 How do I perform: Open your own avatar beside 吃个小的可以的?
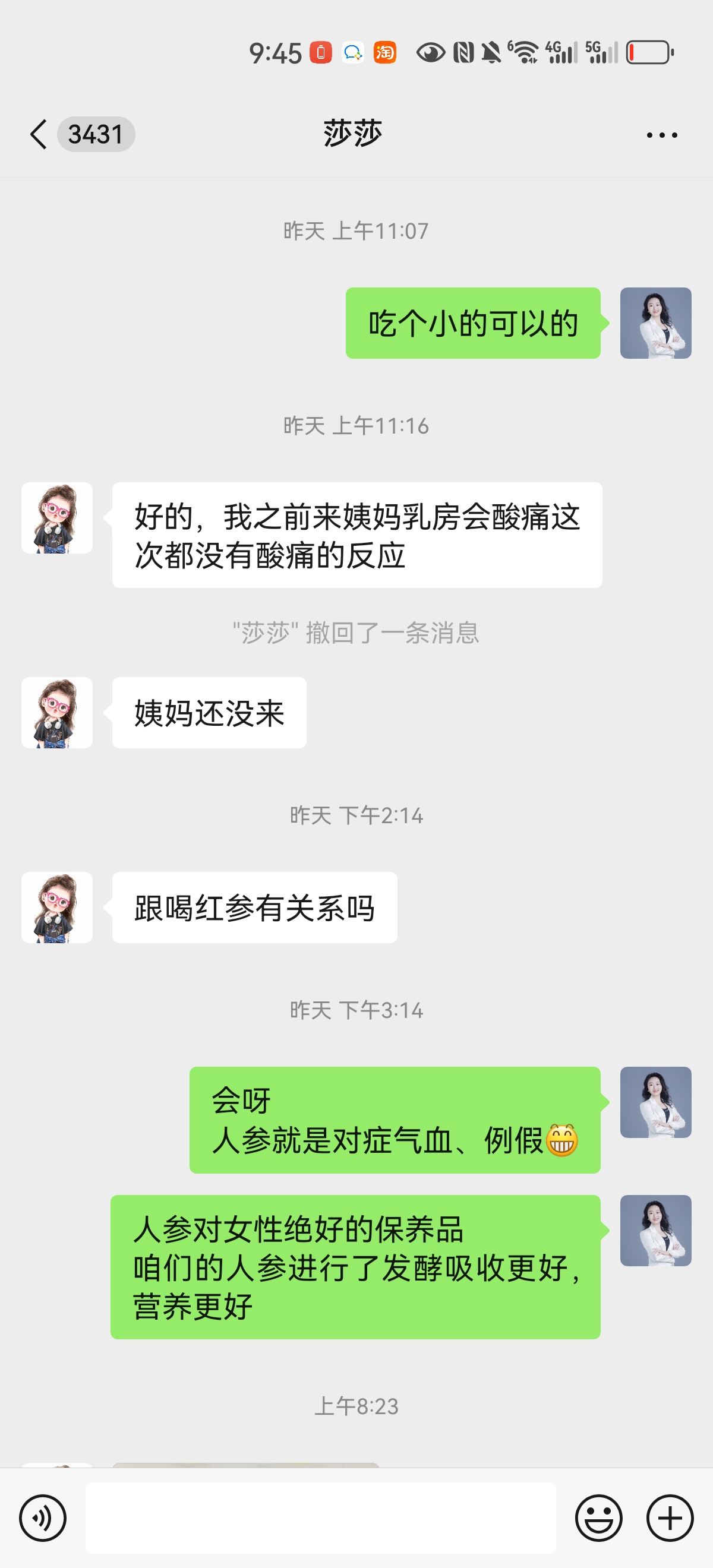pyautogui.click(x=655, y=323)
